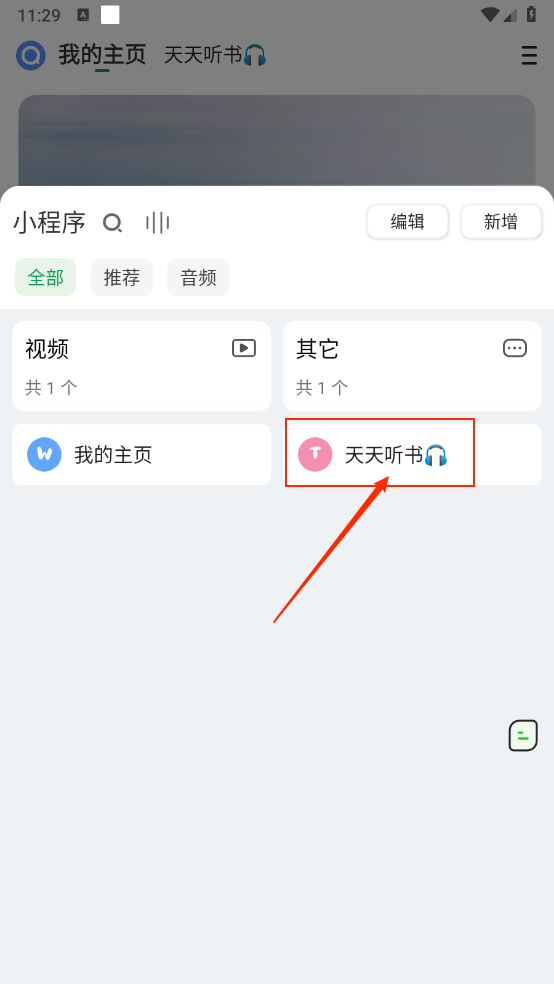Select the 全部 filter chip

[46, 277]
